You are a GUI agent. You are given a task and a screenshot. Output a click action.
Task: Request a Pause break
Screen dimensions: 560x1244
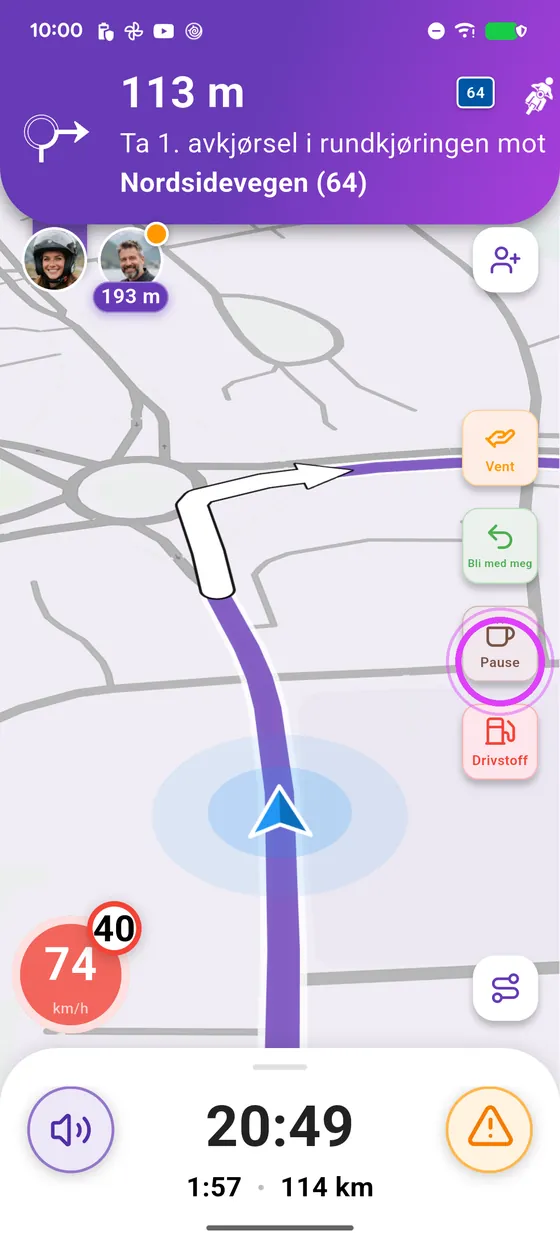pos(500,645)
